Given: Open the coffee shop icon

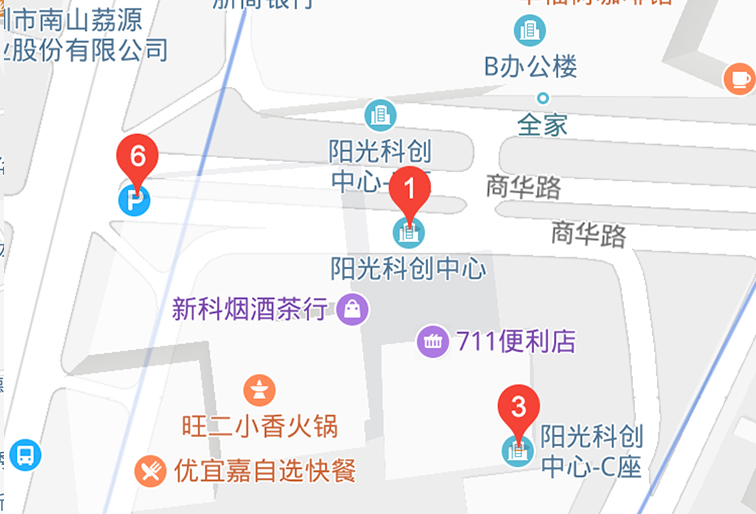Looking at the screenshot, I should click(x=739, y=77).
